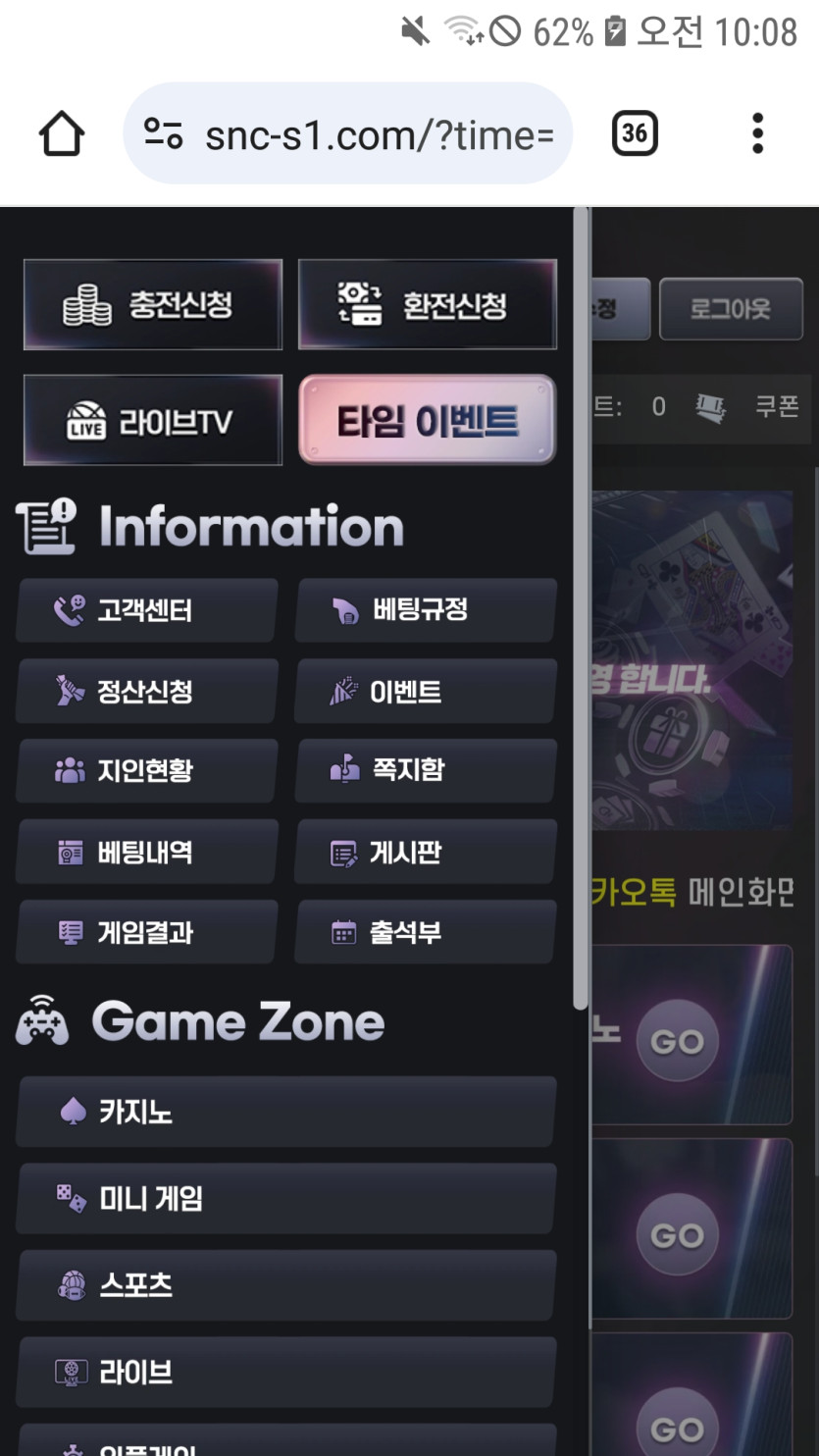Open 카지노 in Game Zone
The image size is (819, 1456).
[285, 1112]
